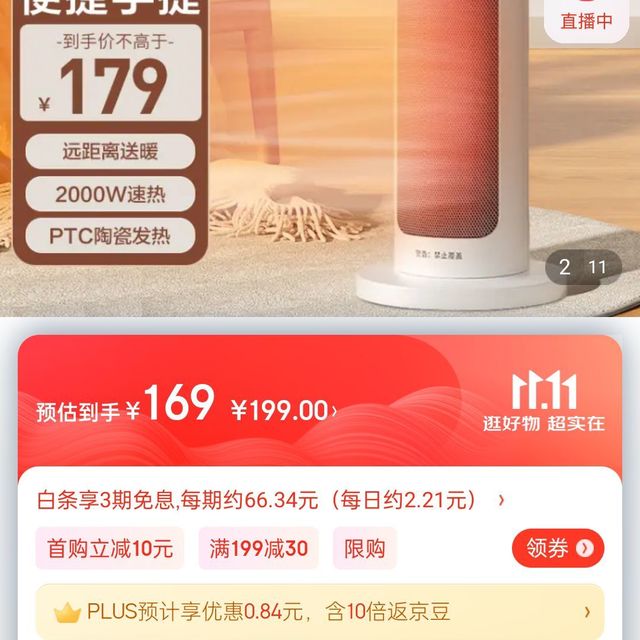The width and height of the screenshot is (640, 640).
Task: Open the 限购 purchase limit tag
Action: point(365,548)
